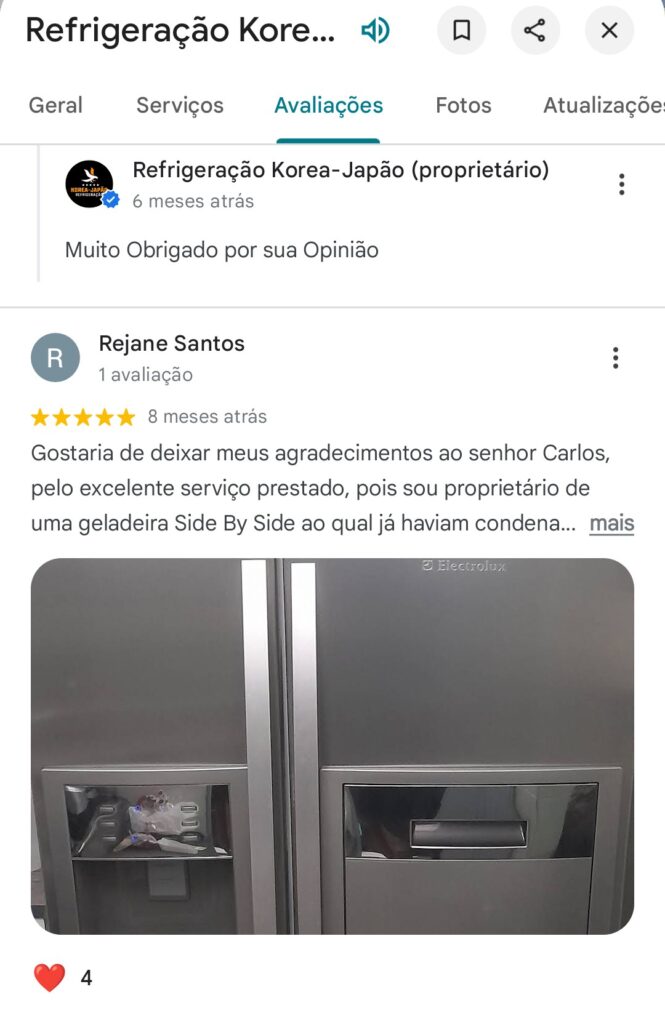This screenshot has height=1024, width=665.
Task: Like Rejane Santos's review with the heart
Action: [49, 977]
